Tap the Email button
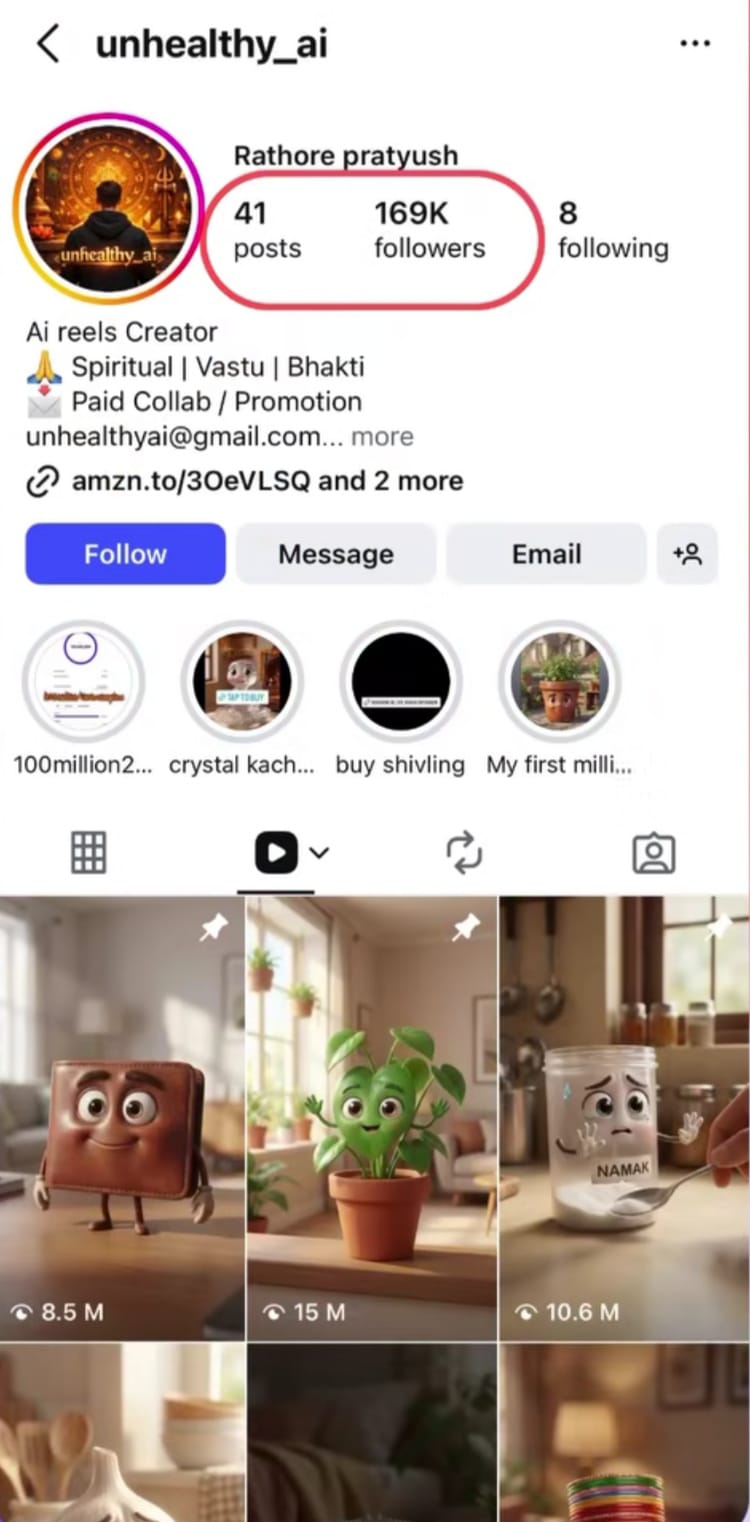Image resolution: width=750 pixels, height=1522 pixels. tap(546, 554)
